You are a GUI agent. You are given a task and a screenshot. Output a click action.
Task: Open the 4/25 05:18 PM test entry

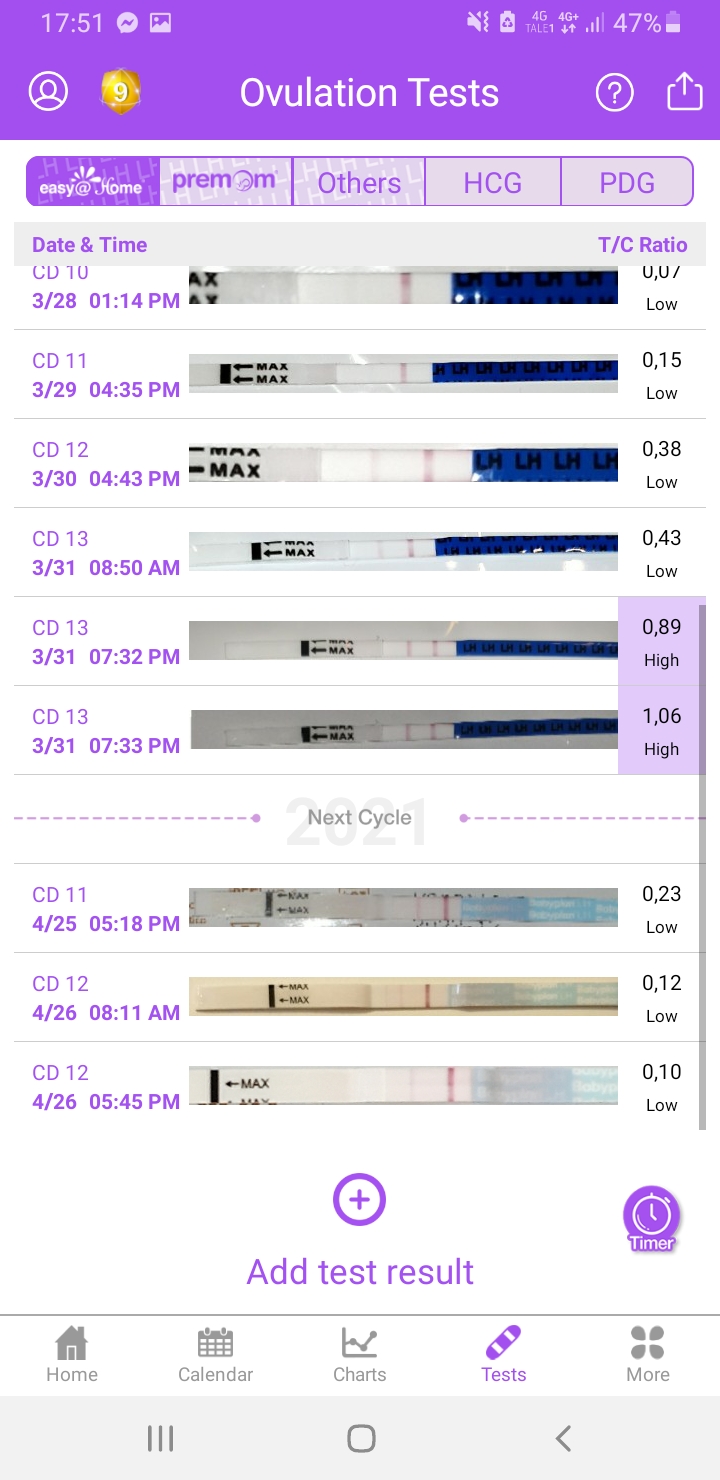[x=360, y=908]
